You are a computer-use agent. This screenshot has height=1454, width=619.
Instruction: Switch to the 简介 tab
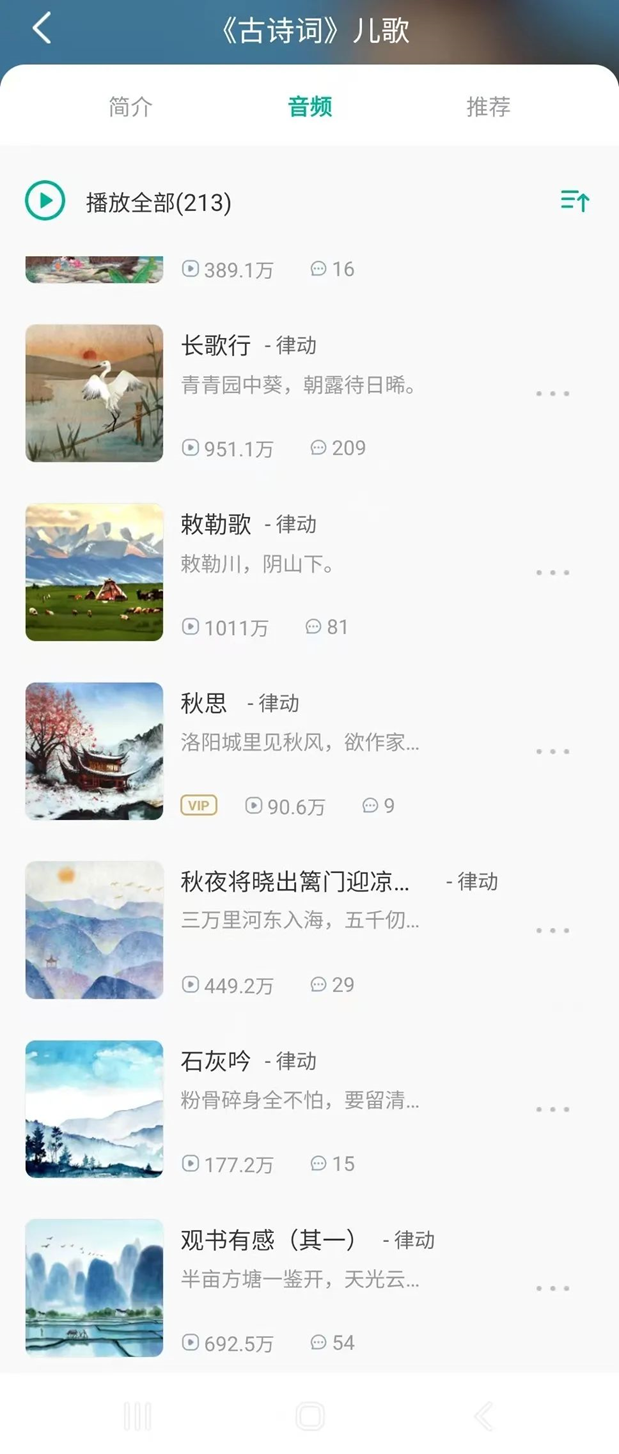[130, 107]
